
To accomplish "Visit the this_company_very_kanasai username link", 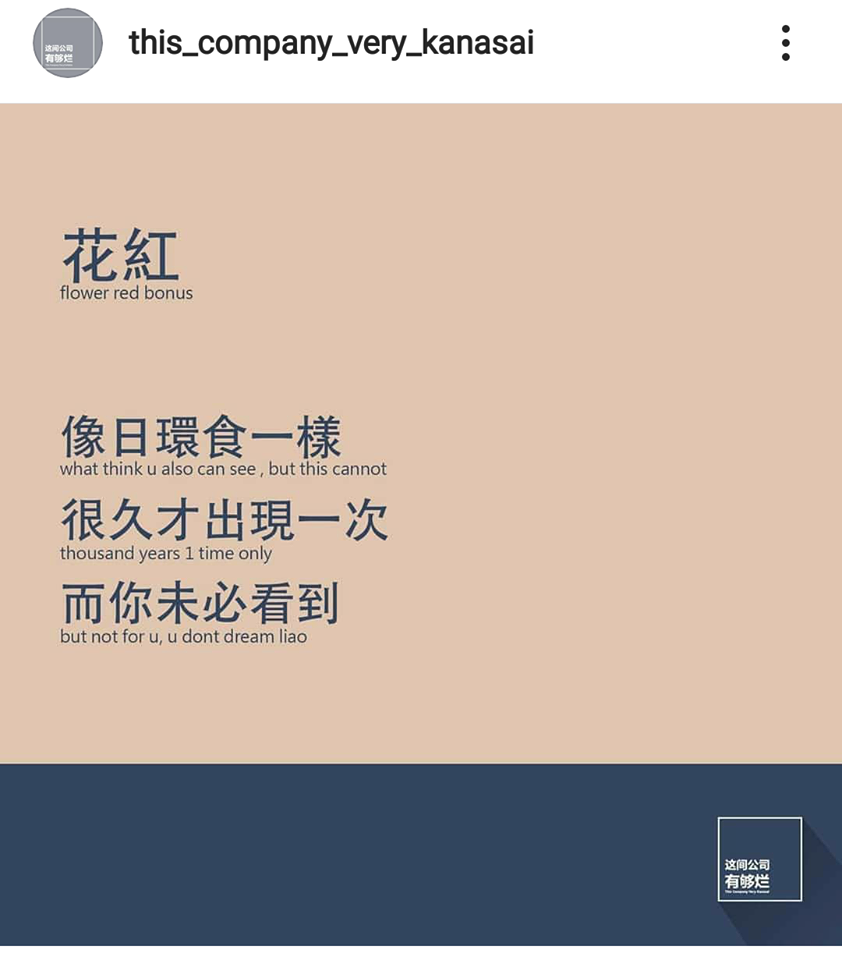I will pos(331,44).
